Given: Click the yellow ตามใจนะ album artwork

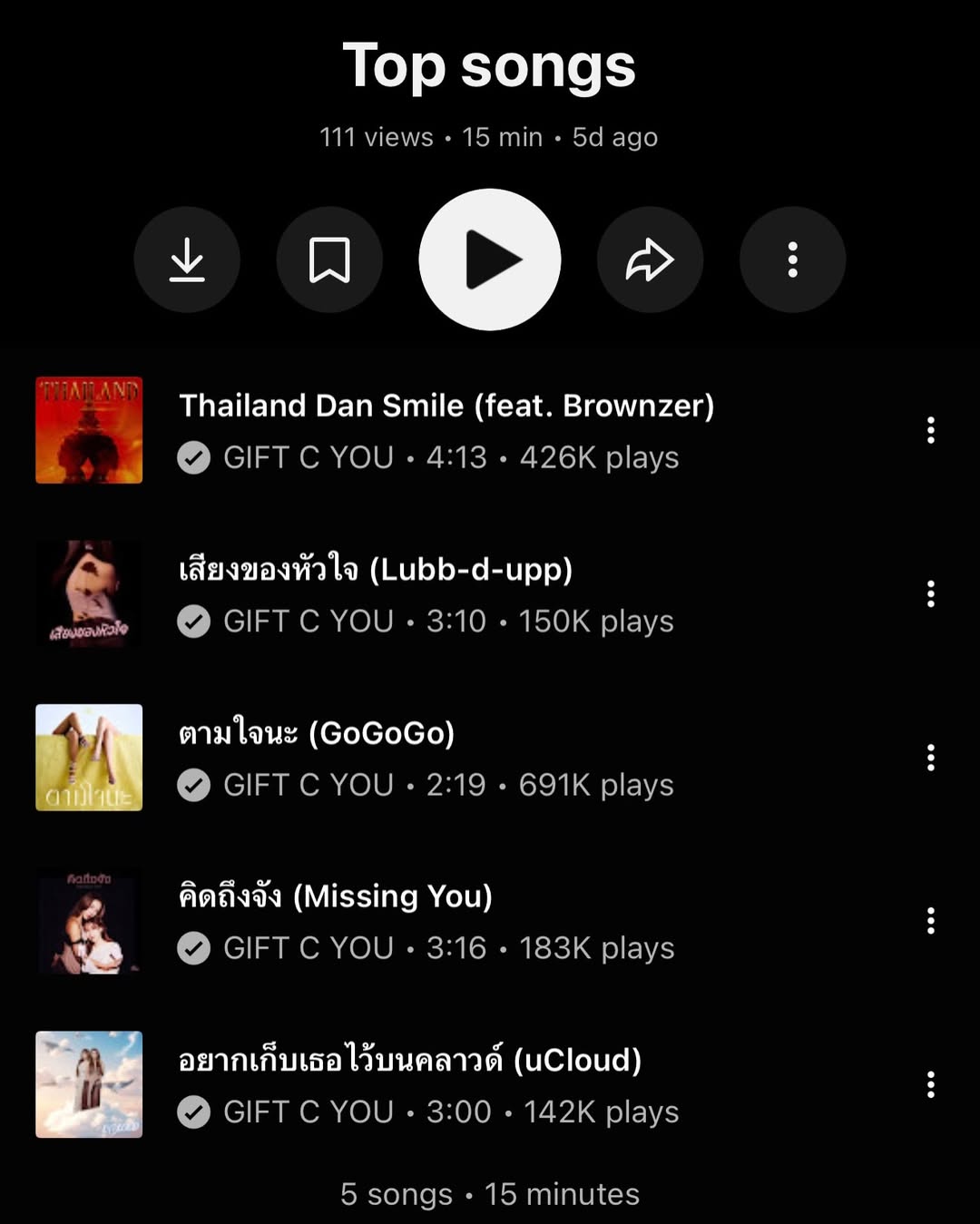Looking at the screenshot, I should (x=89, y=758).
